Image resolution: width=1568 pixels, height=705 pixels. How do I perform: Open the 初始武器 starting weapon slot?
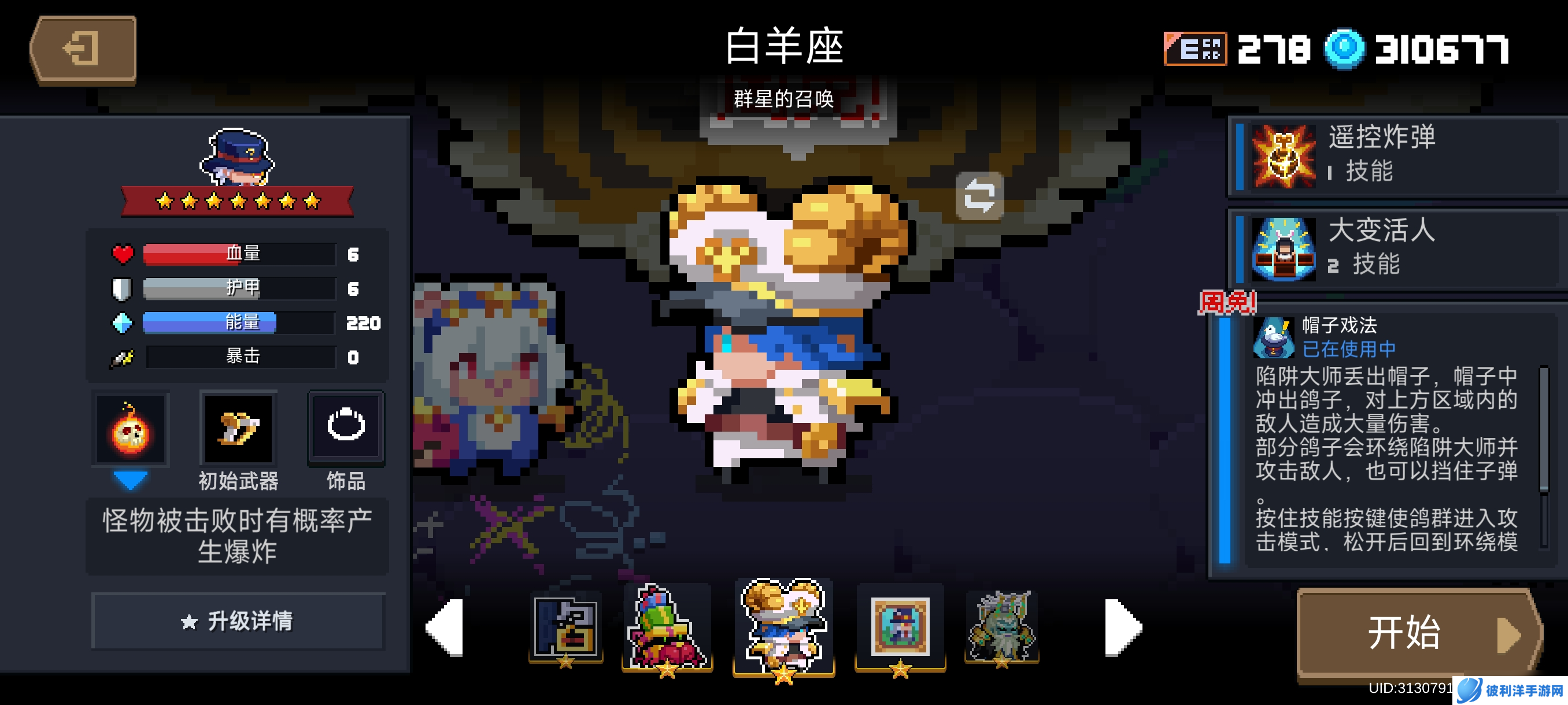pos(238,429)
